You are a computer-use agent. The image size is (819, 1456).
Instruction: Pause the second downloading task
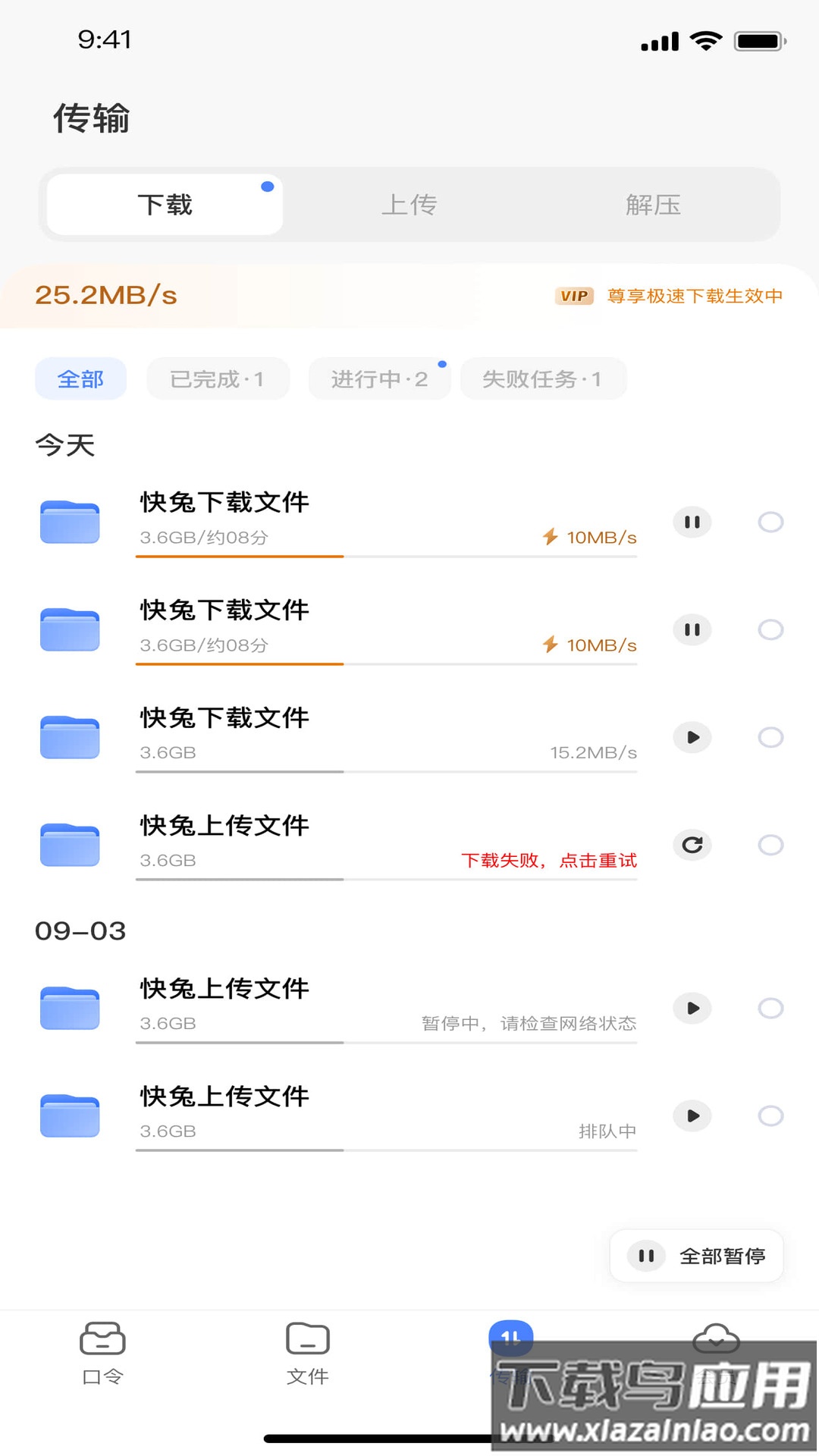(691, 629)
